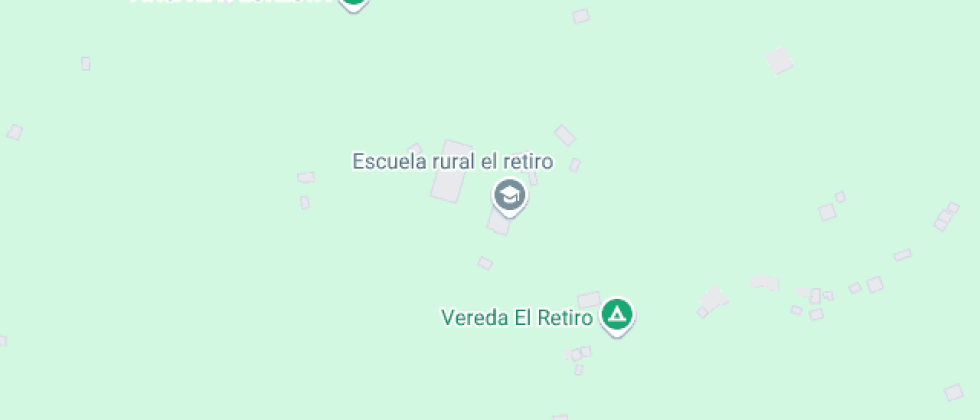Select the Vereda El Retiro map pin
980x420 pixels.
coord(617,316)
